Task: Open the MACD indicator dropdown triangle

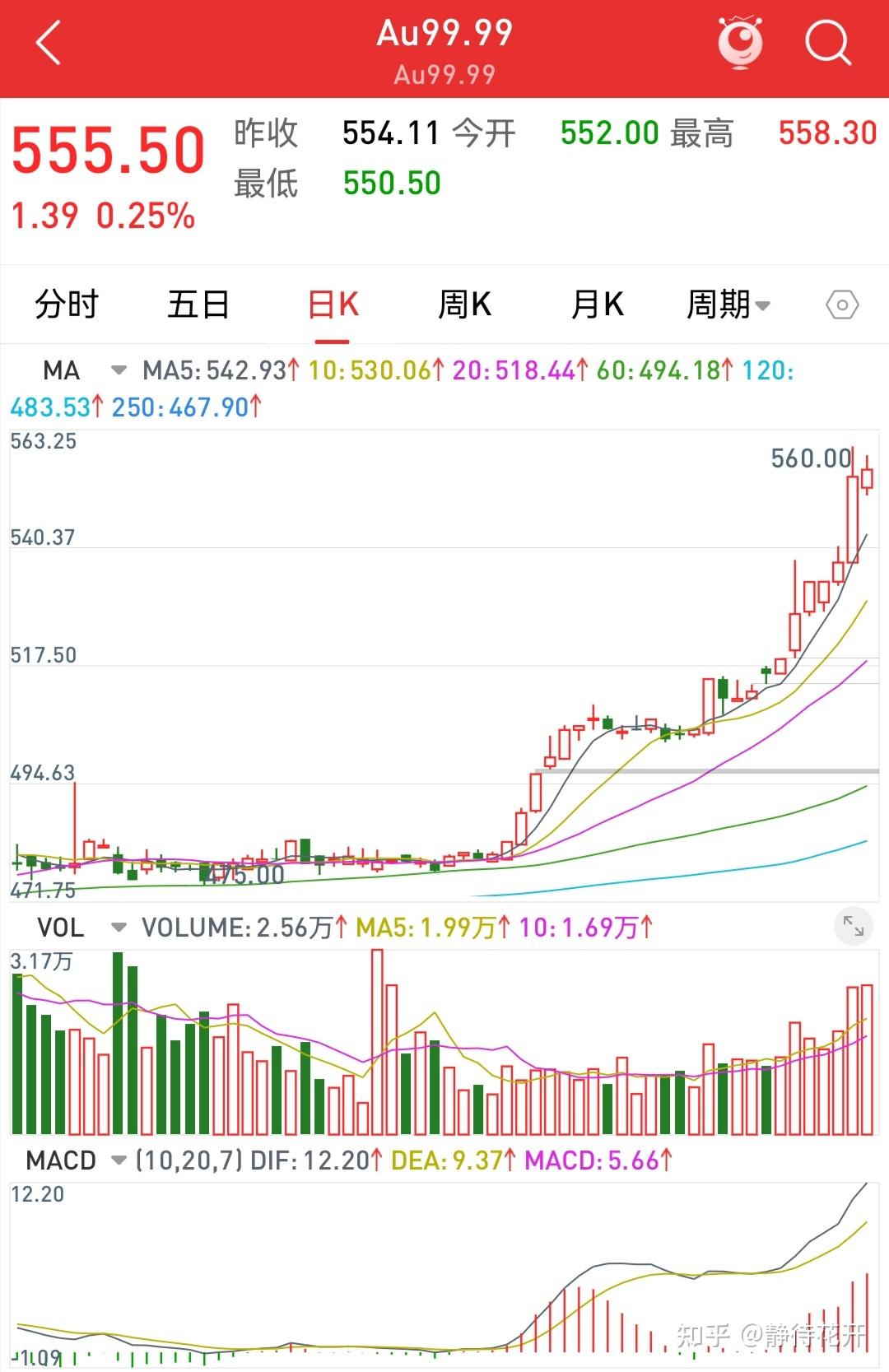Action: coord(120,1161)
